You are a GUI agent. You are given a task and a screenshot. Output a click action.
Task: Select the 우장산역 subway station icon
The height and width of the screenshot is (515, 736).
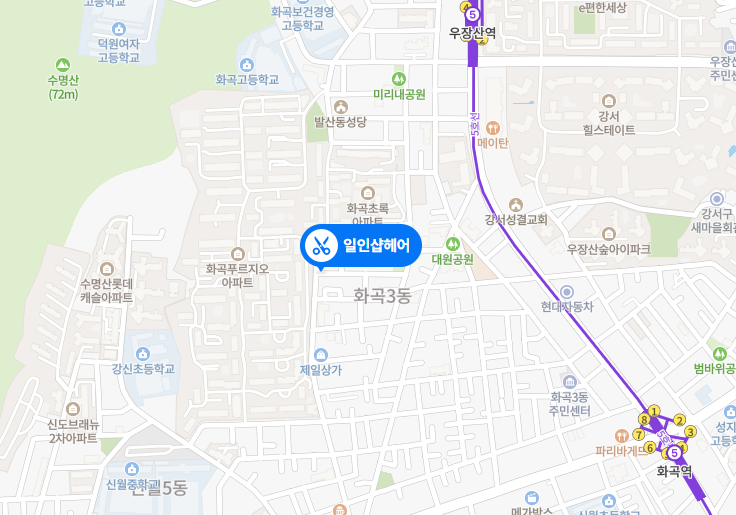pos(472,15)
